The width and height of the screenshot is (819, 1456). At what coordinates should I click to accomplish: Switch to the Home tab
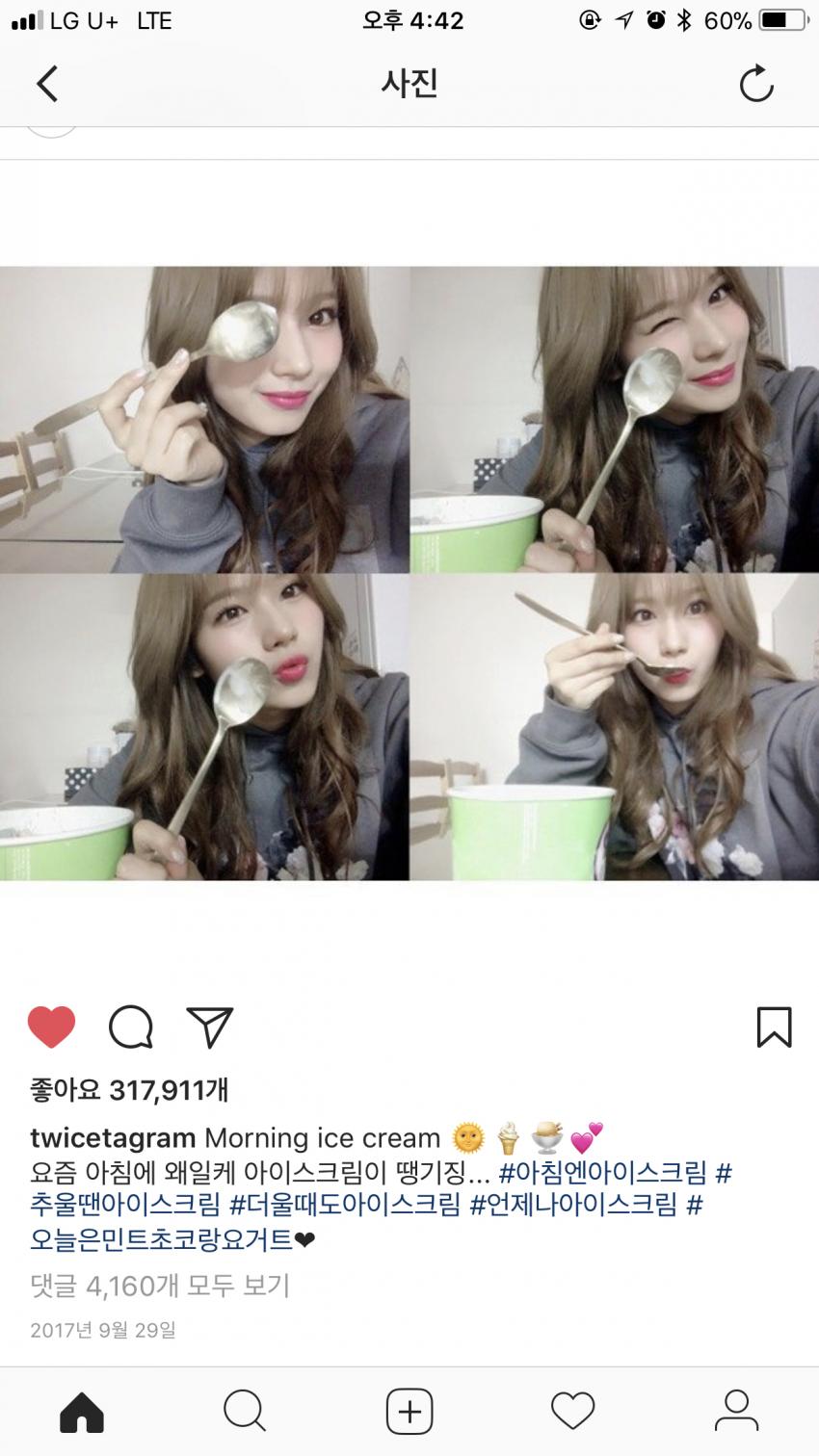tap(82, 1413)
